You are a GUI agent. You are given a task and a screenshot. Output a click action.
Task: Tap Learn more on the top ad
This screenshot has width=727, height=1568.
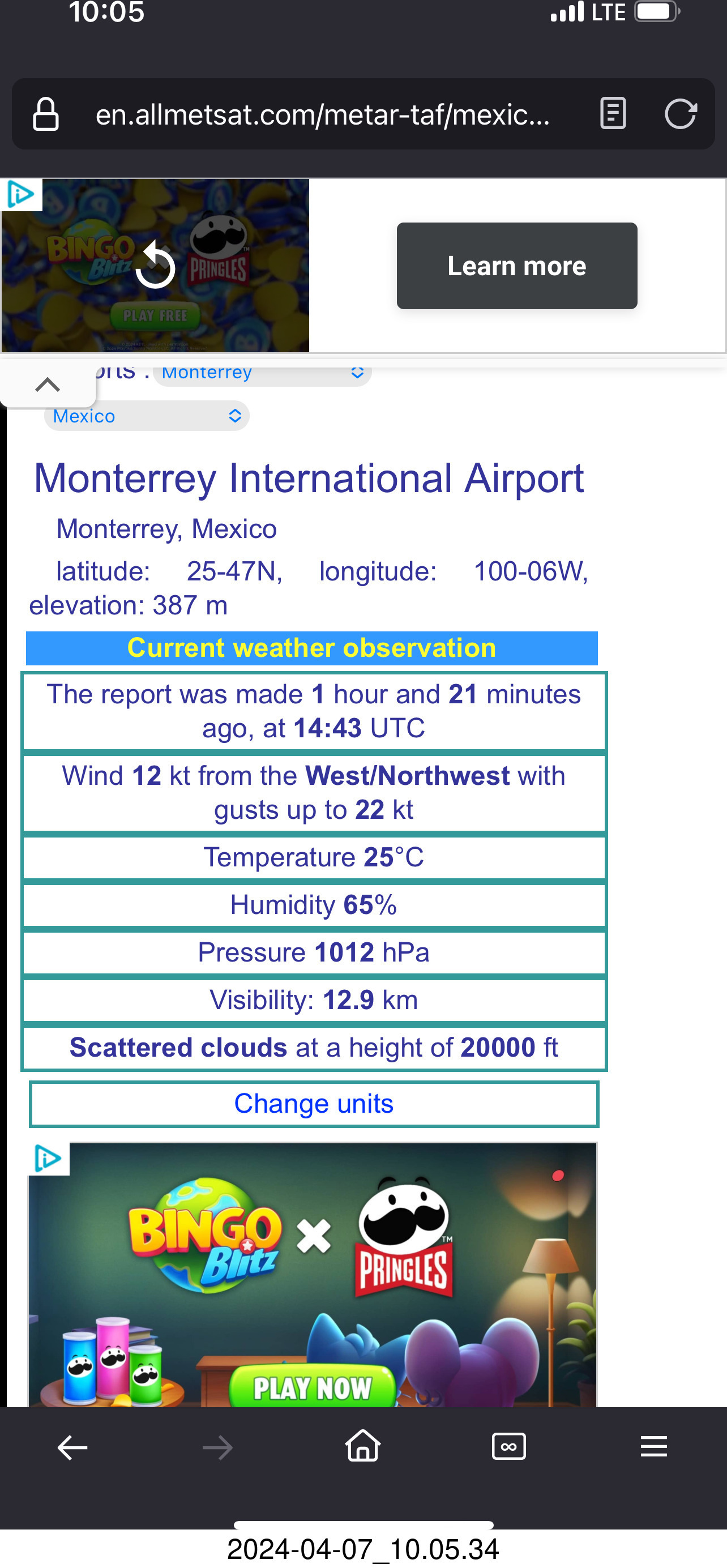[x=516, y=266]
